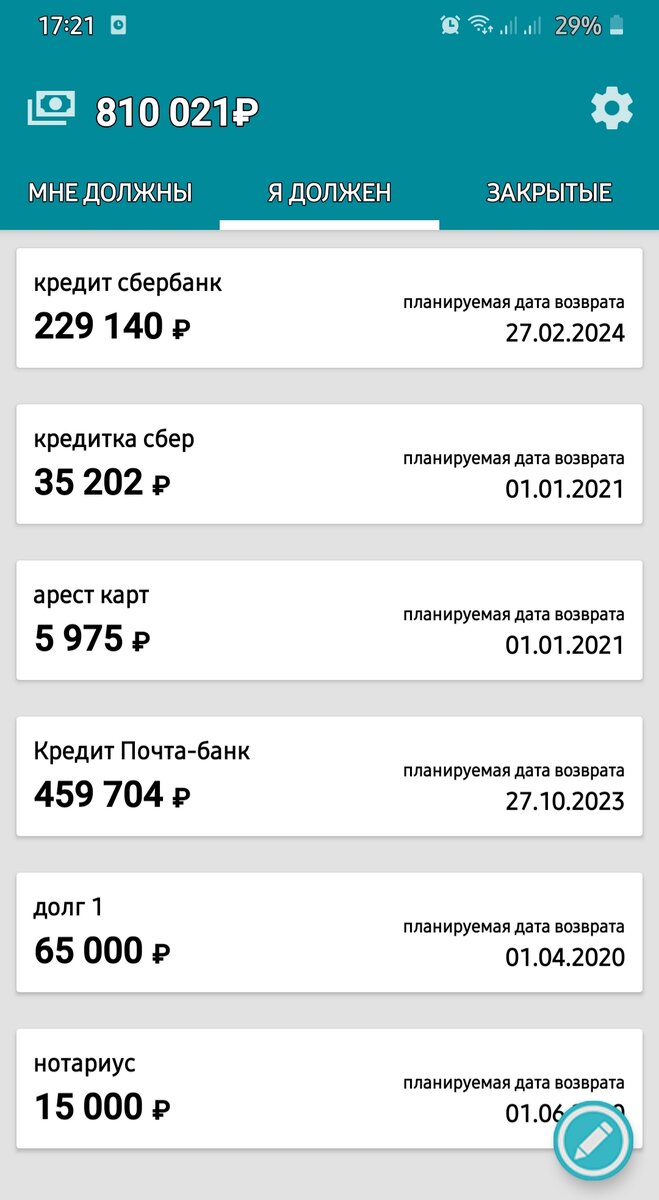This screenshot has width=659, height=1200.
Task: Open the settings gear
Action: 611,109
